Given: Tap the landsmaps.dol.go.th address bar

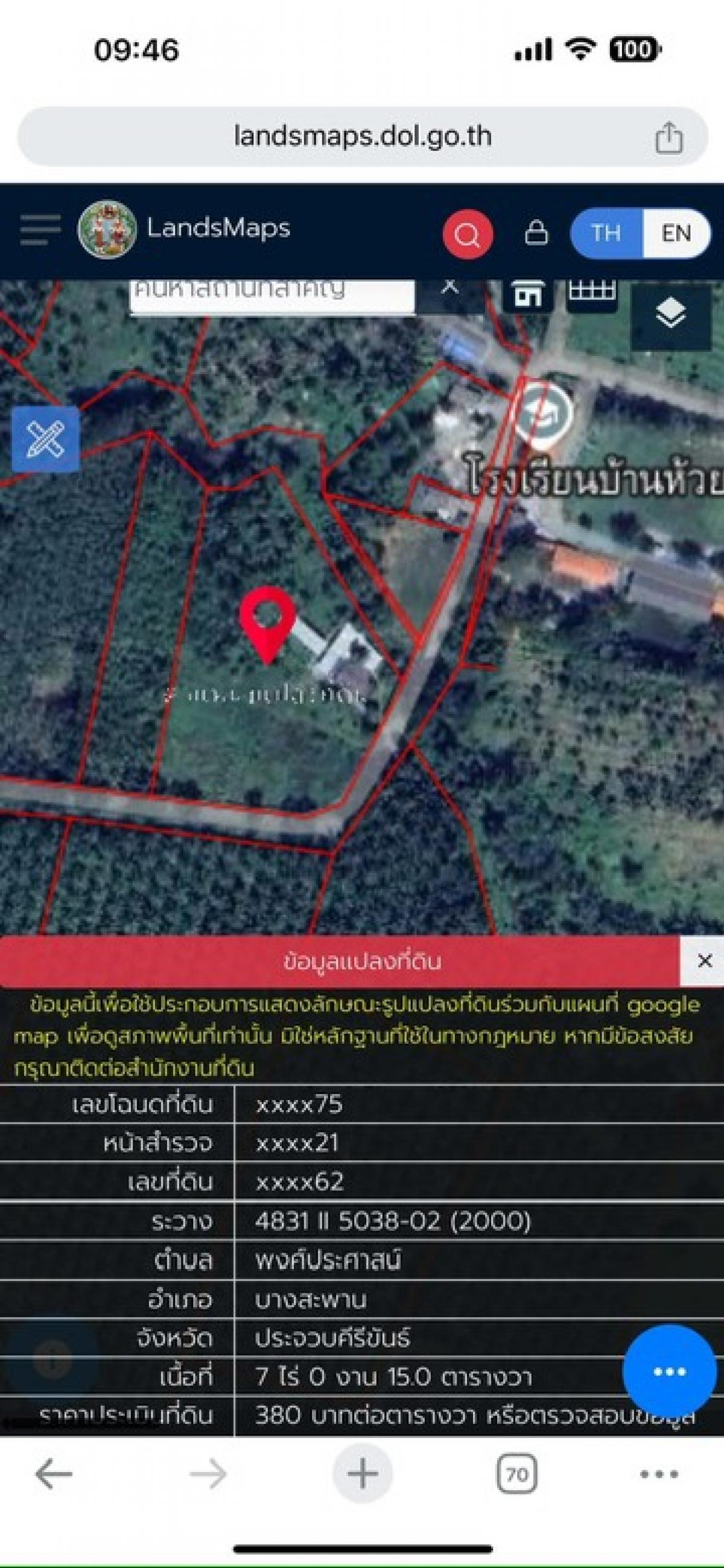Looking at the screenshot, I should 363,136.
